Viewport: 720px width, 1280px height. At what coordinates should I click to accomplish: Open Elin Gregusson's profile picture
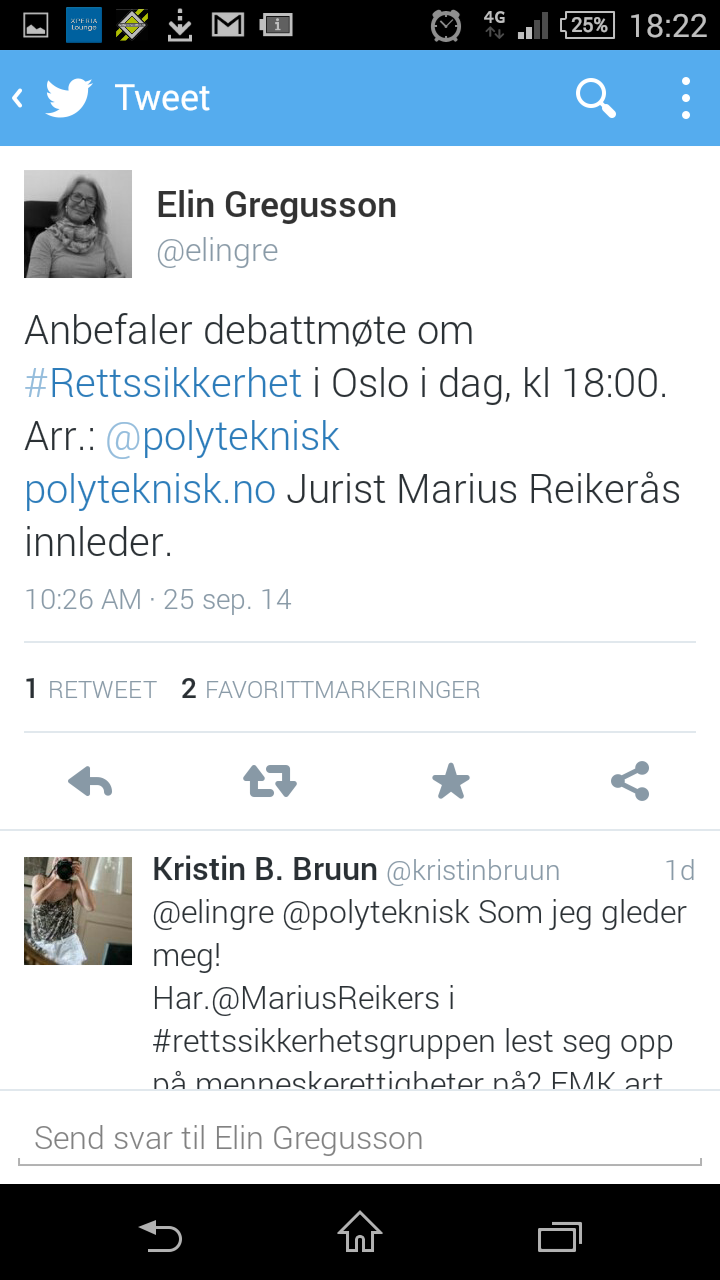78,224
